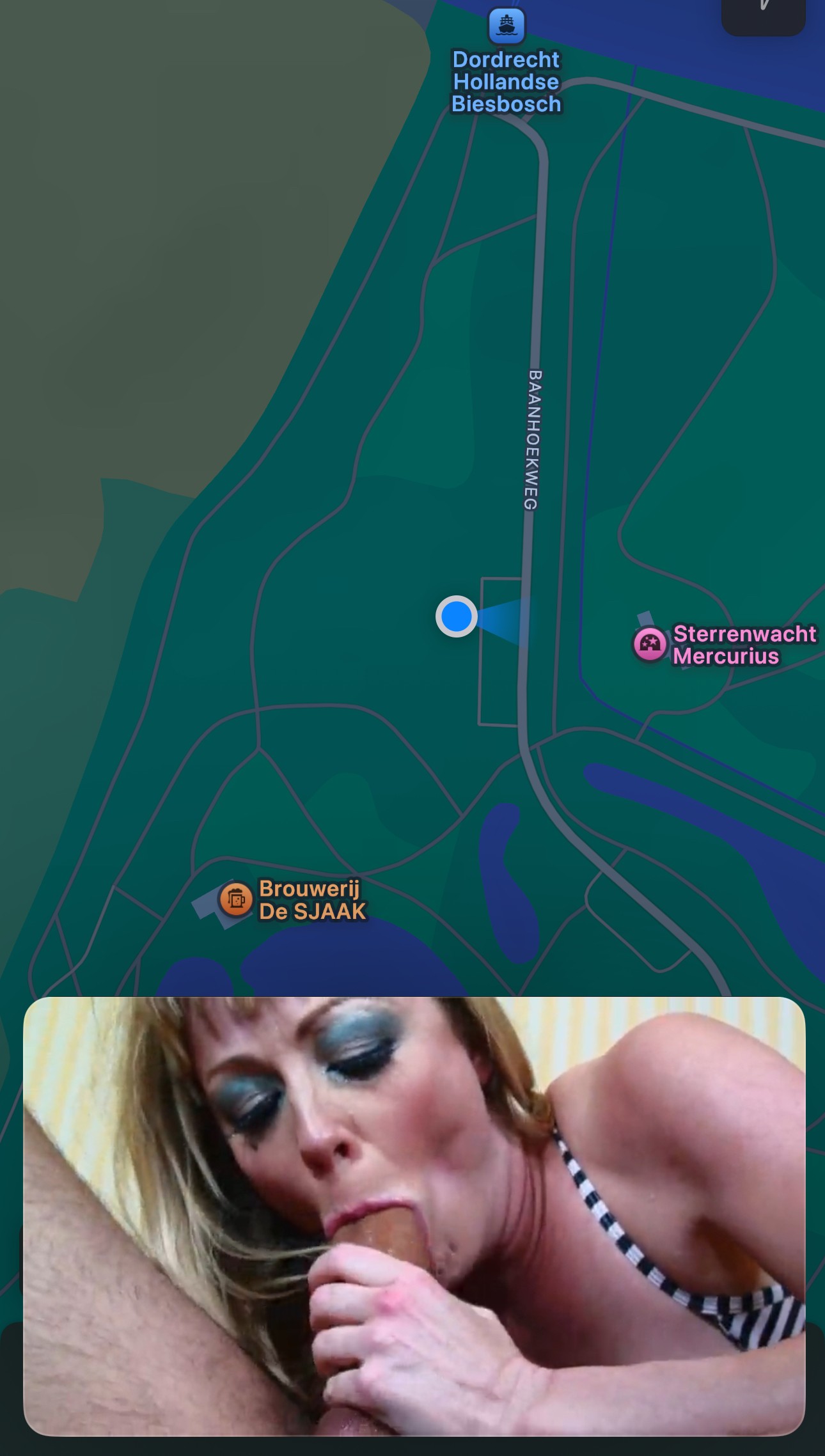
Task: Open the Dordrecht Hollandse Biesbosch ferry marker
Action: tap(507, 26)
